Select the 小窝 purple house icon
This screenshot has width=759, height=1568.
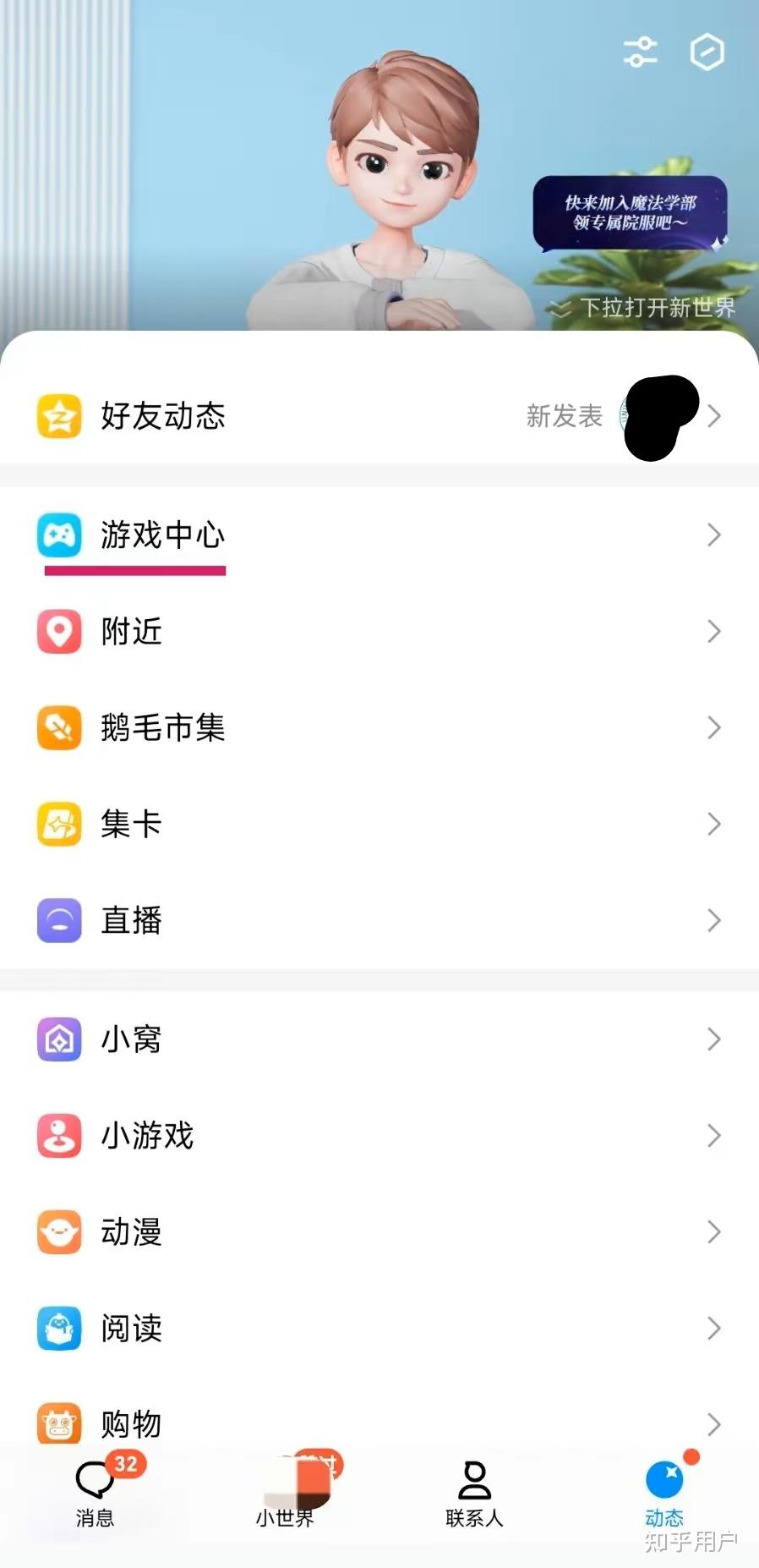click(58, 1039)
